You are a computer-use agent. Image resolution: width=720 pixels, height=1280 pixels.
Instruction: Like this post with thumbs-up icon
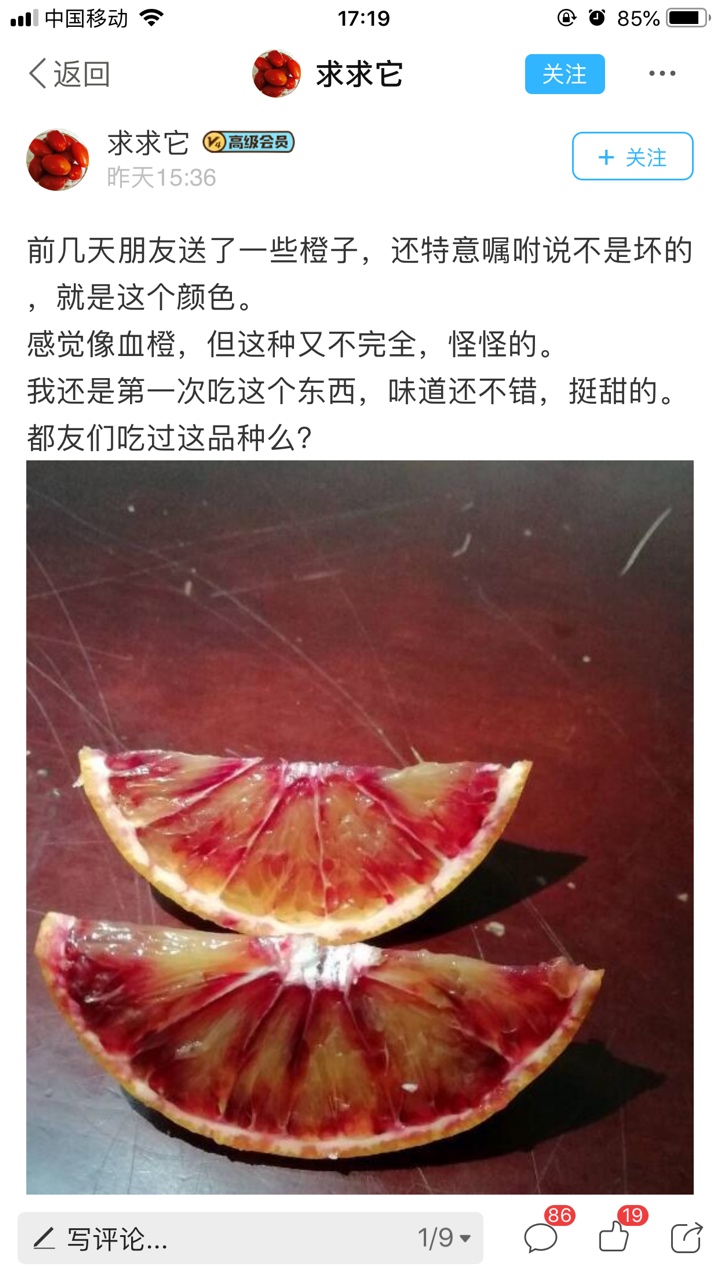[x=614, y=1238]
